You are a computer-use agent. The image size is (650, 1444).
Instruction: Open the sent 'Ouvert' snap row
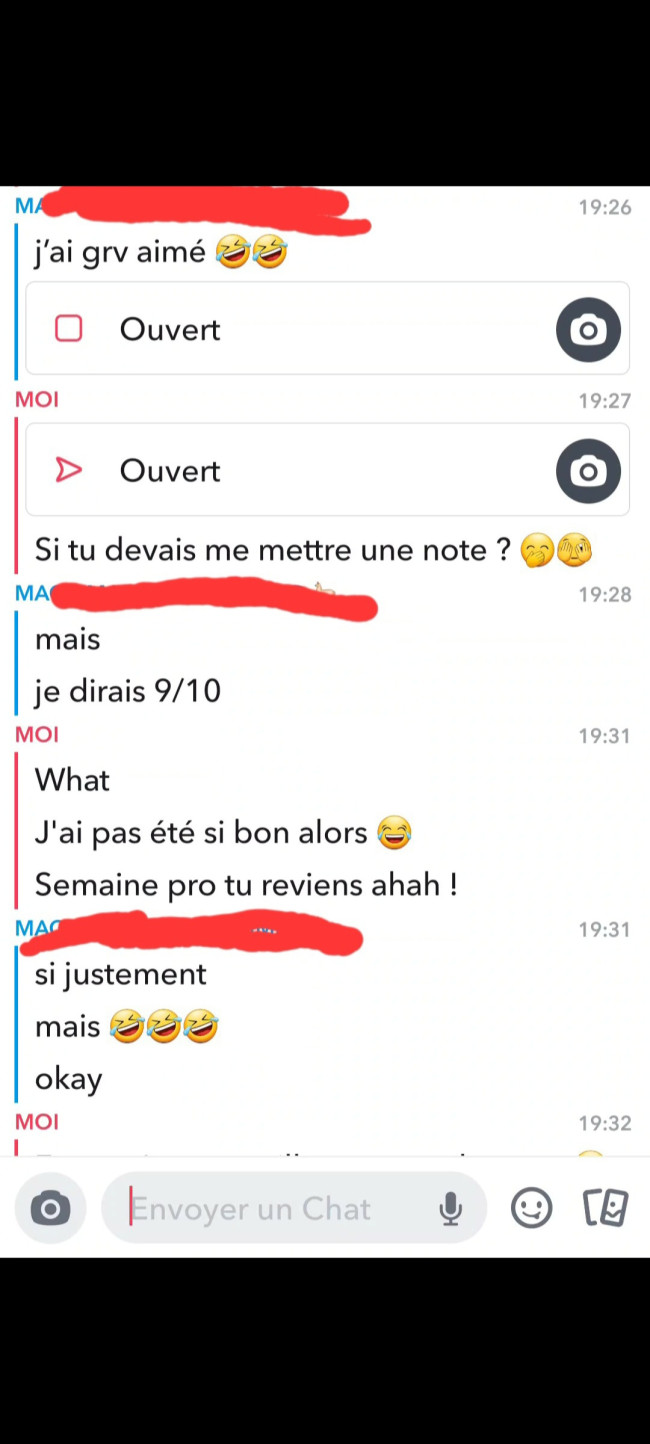pyautogui.click(x=280, y=470)
